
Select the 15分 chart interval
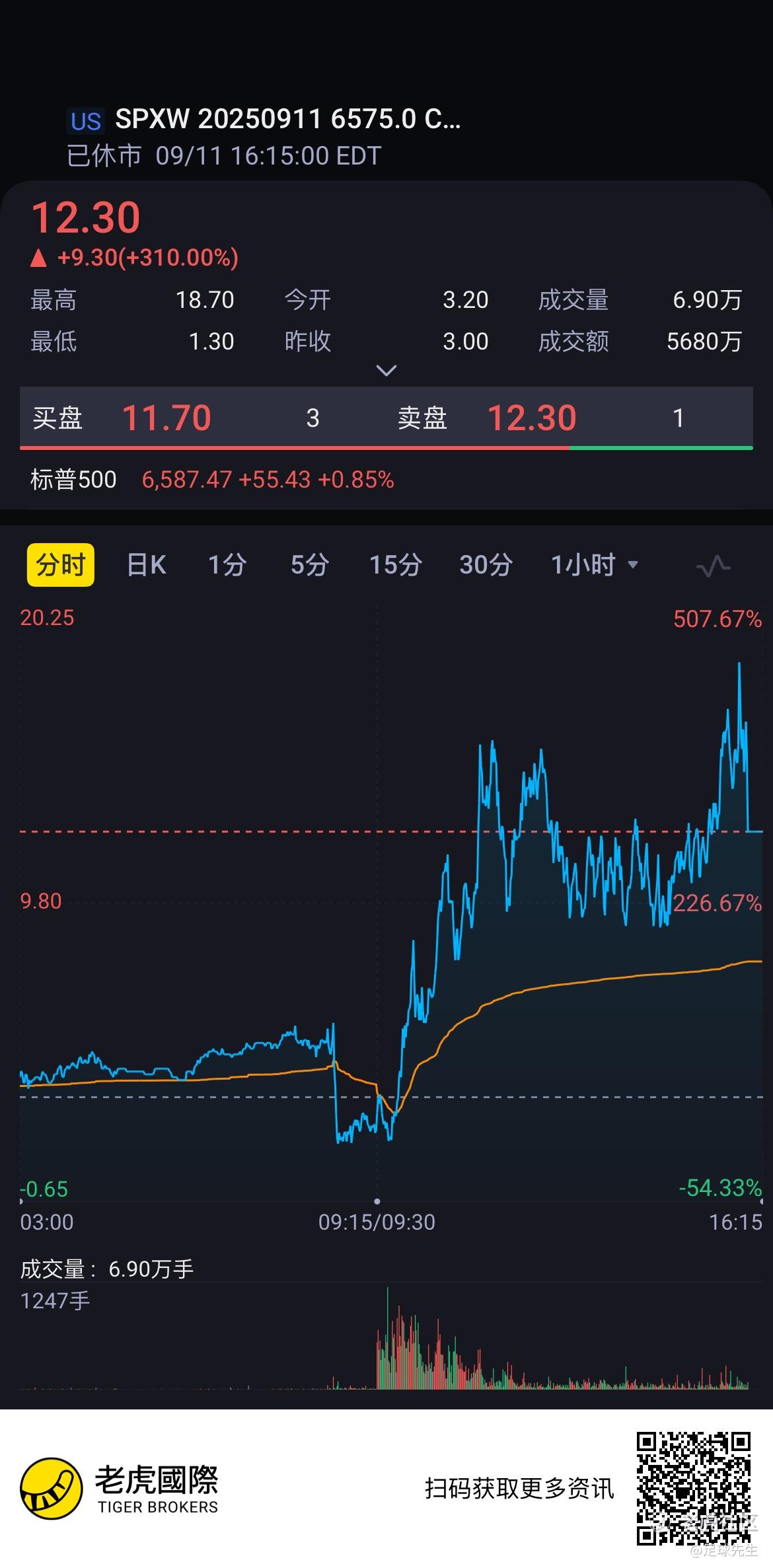coord(395,565)
